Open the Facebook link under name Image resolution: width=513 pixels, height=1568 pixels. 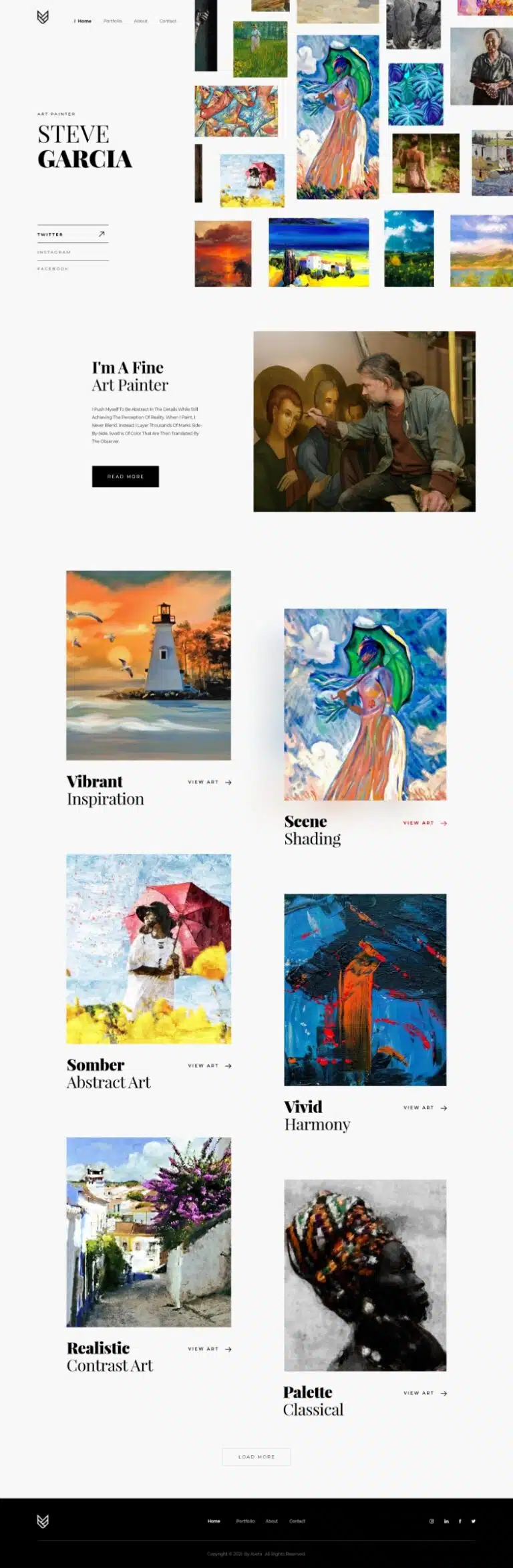[x=53, y=269]
